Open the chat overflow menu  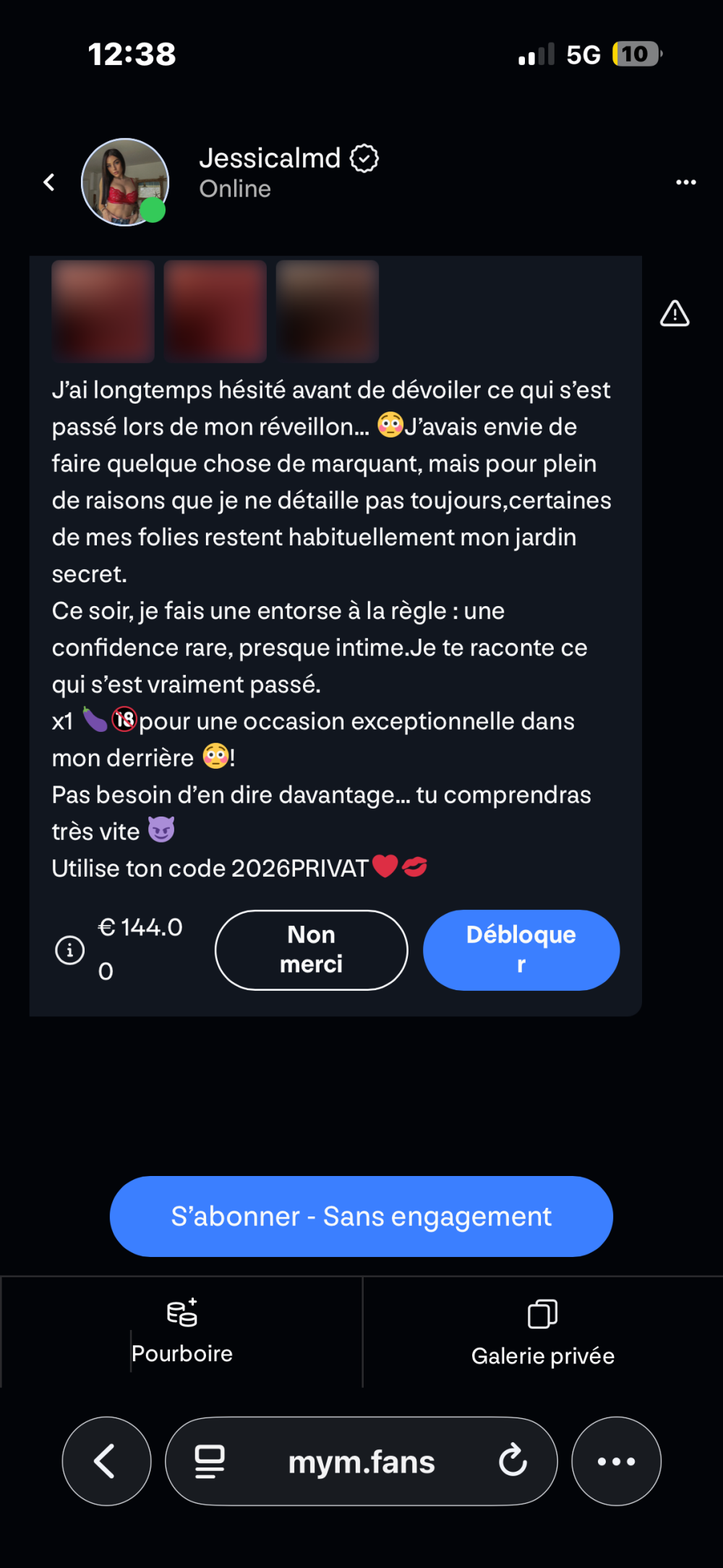(685, 182)
